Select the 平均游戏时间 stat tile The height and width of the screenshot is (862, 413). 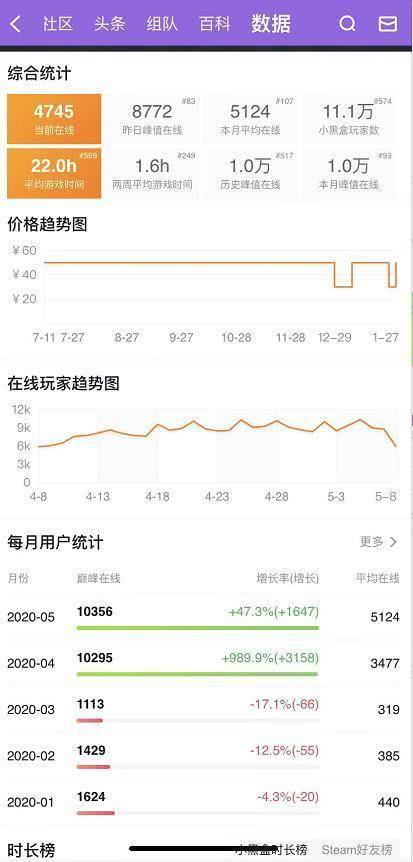tap(54, 173)
